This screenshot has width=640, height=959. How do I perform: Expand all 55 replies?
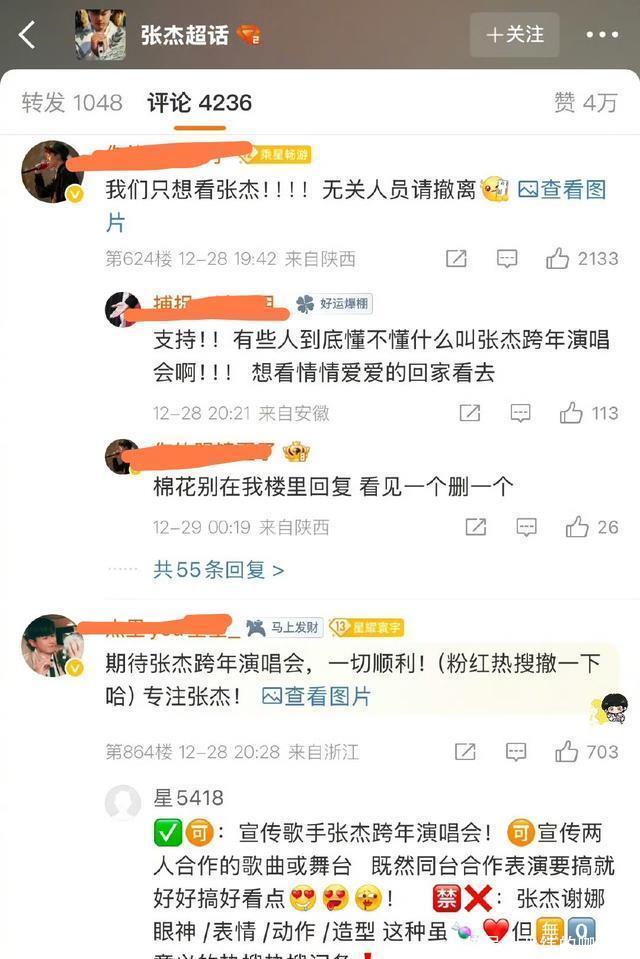218,570
